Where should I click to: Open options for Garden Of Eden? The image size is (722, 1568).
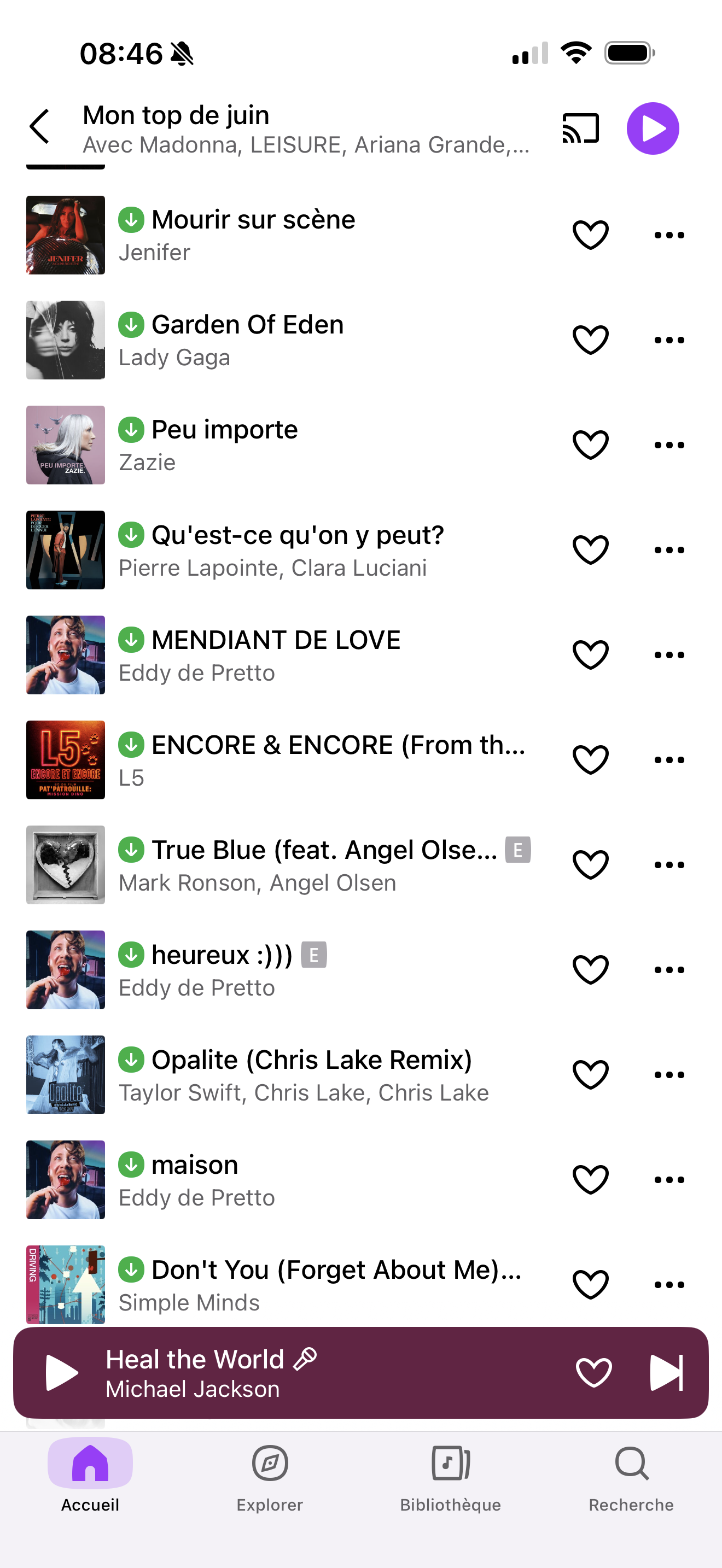[669, 340]
